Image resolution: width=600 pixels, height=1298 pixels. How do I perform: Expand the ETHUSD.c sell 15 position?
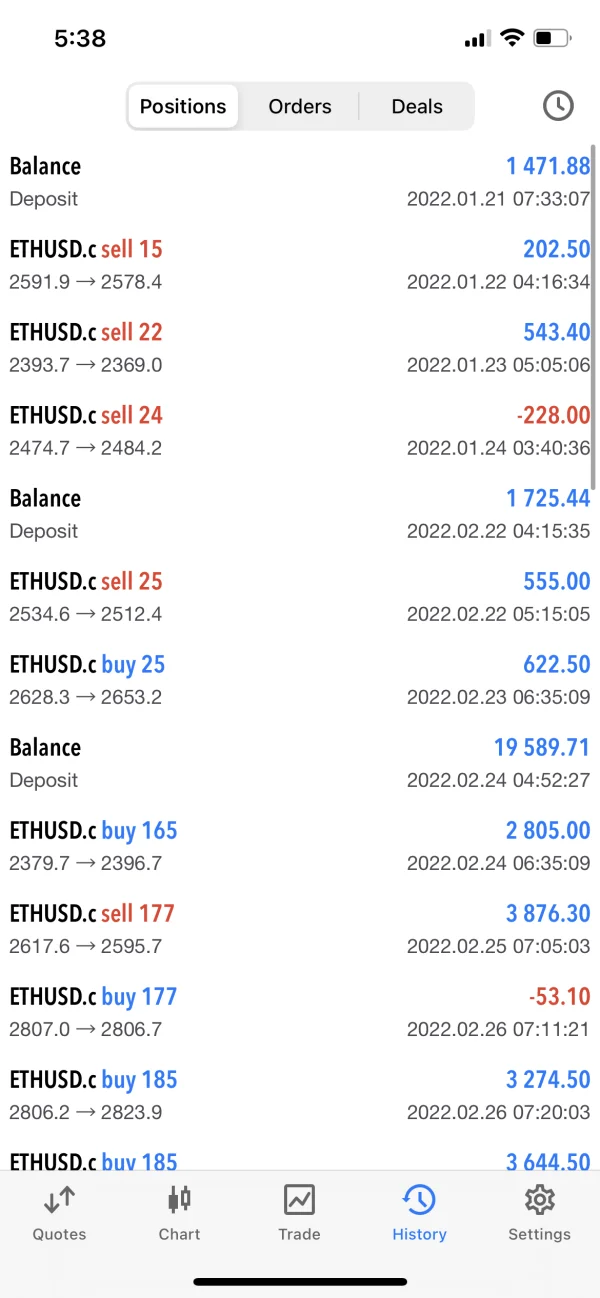[299, 265]
